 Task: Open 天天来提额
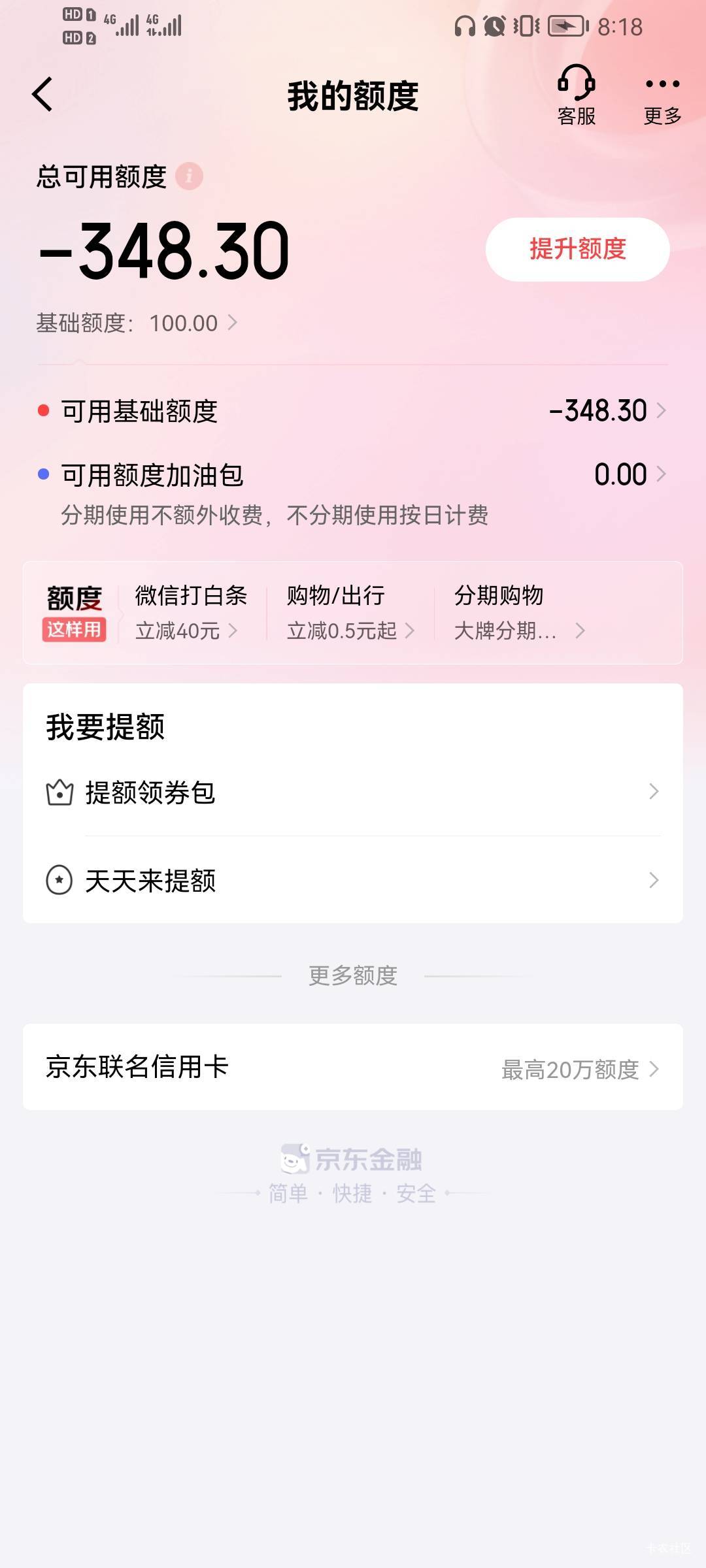[x=353, y=880]
